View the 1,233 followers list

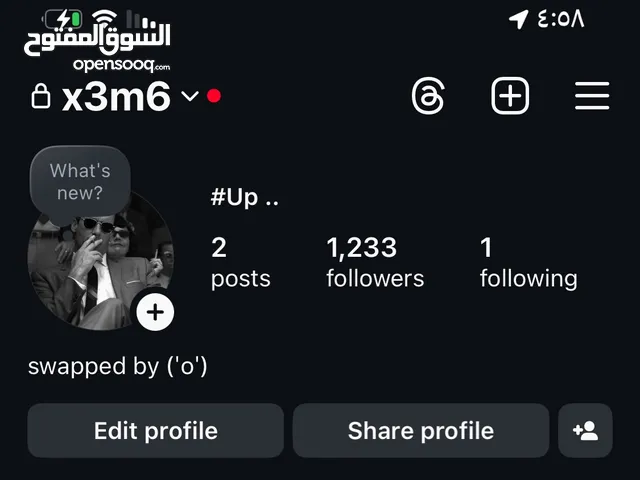375,262
